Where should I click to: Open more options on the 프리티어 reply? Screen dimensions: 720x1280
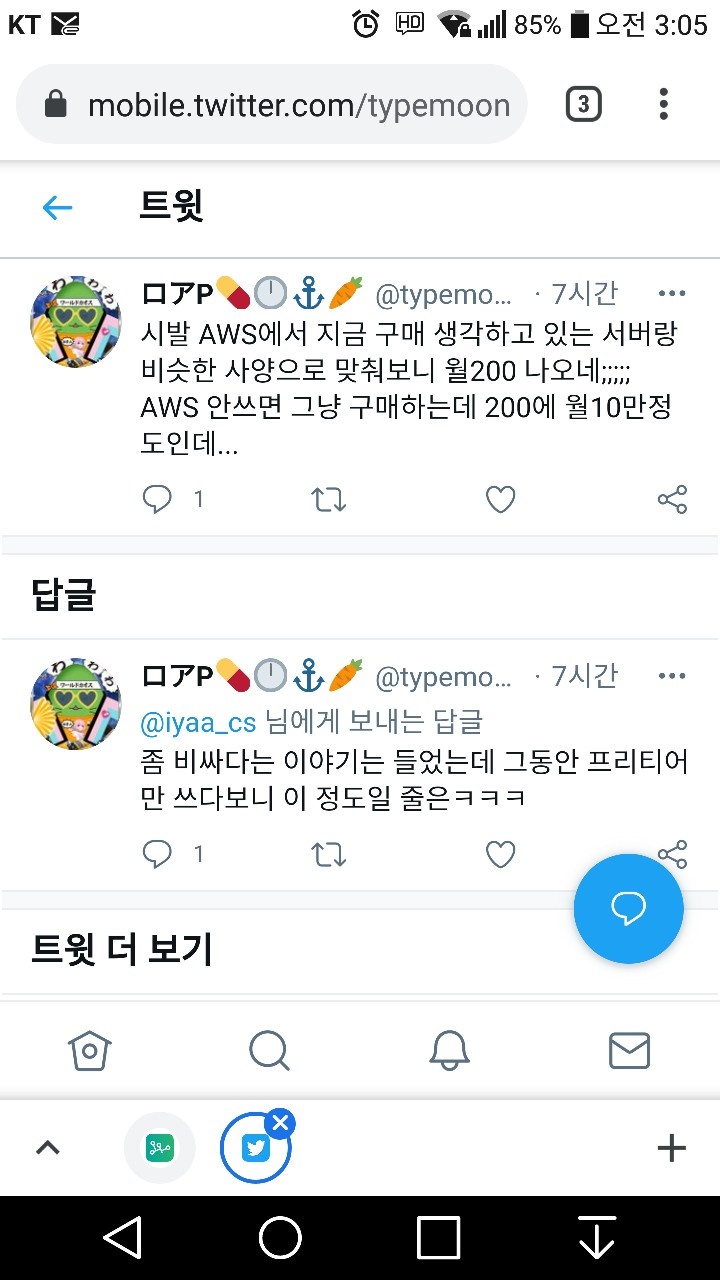[672, 676]
